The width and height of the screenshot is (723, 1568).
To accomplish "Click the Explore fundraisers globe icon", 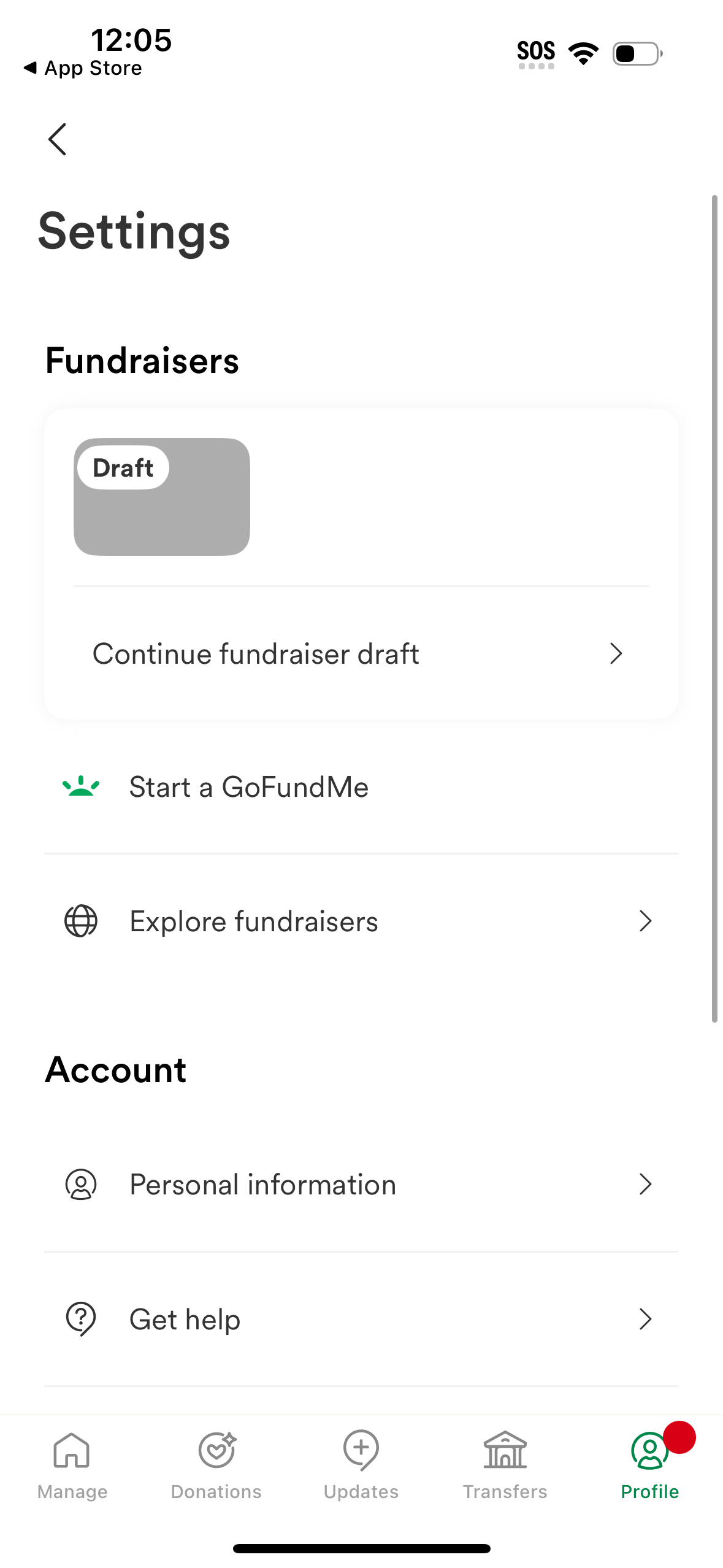I will [82, 920].
